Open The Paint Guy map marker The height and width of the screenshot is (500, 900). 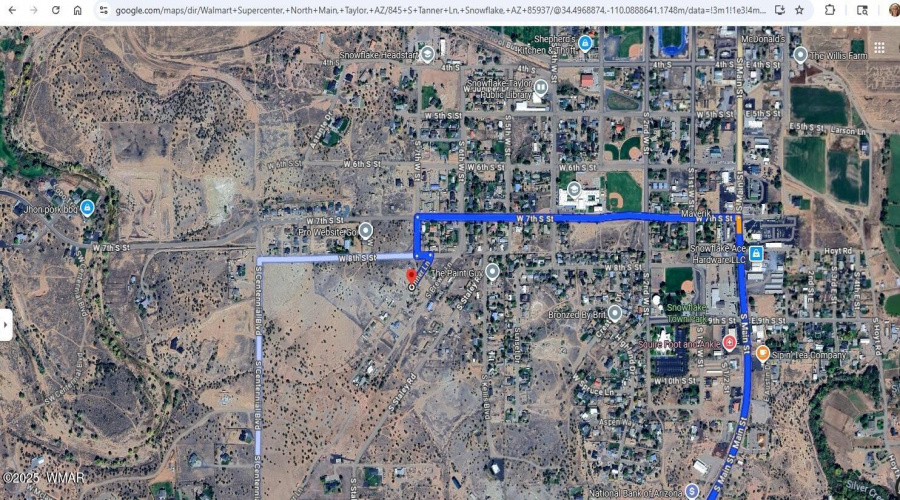click(x=492, y=271)
